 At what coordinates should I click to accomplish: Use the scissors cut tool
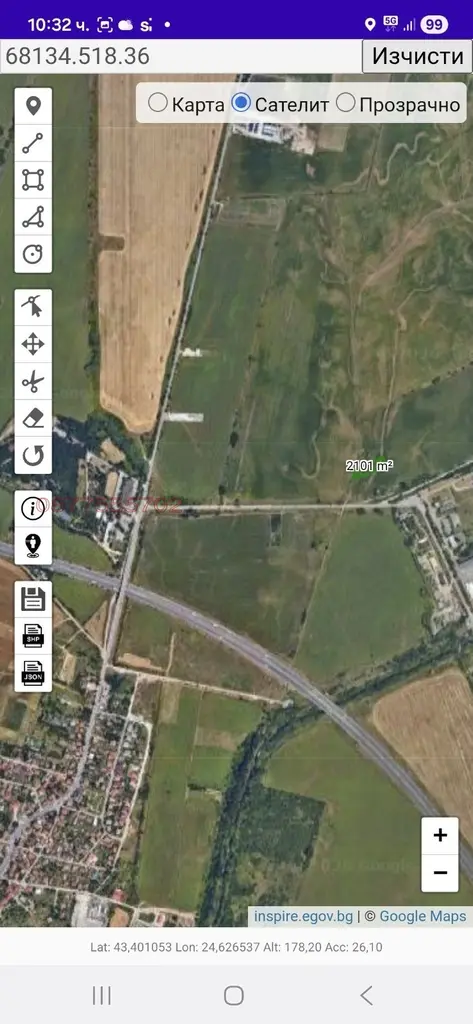click(33, 381)
